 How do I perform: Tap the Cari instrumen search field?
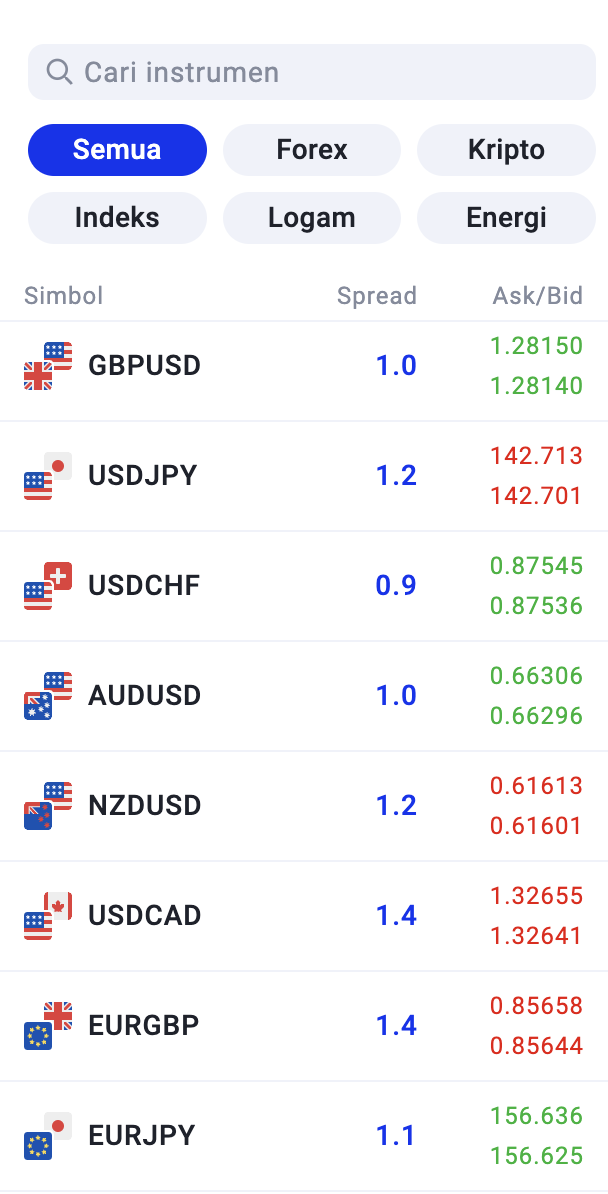point(312,72)
